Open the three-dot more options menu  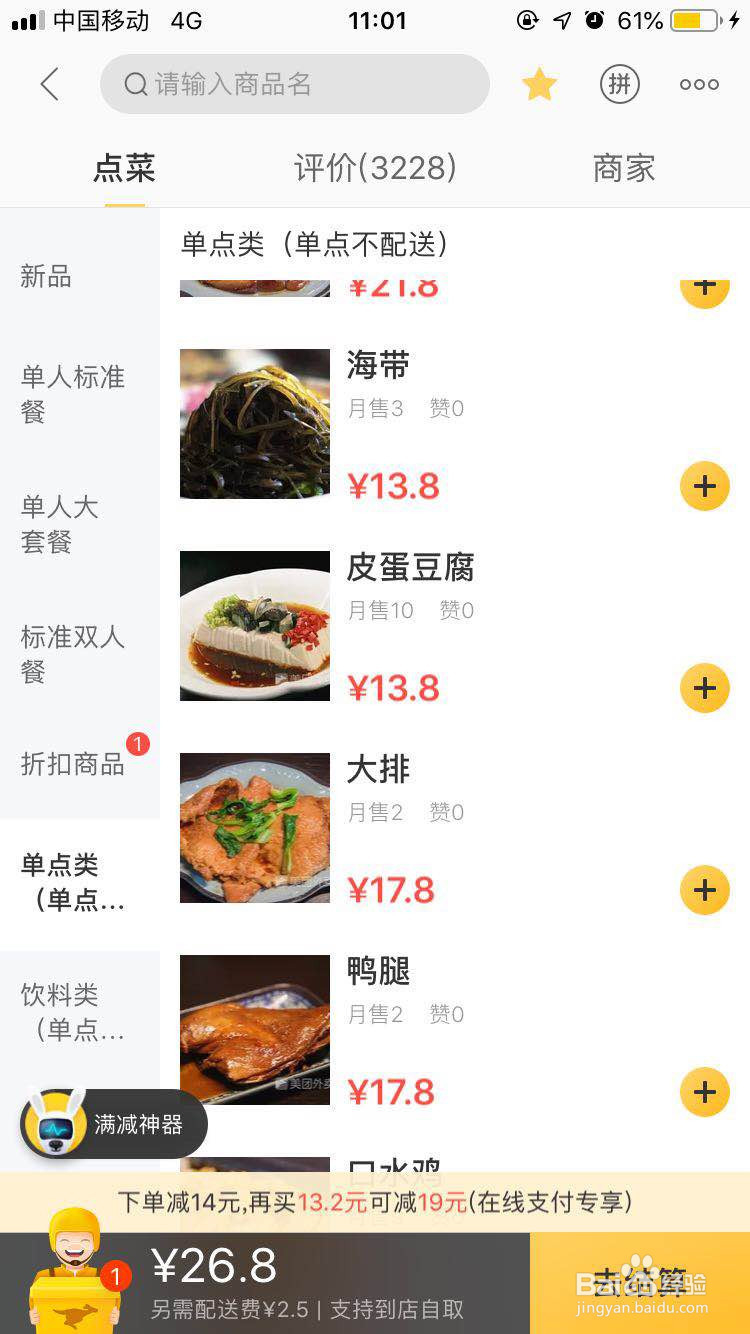pyautogui.click(x=698, y=84)
